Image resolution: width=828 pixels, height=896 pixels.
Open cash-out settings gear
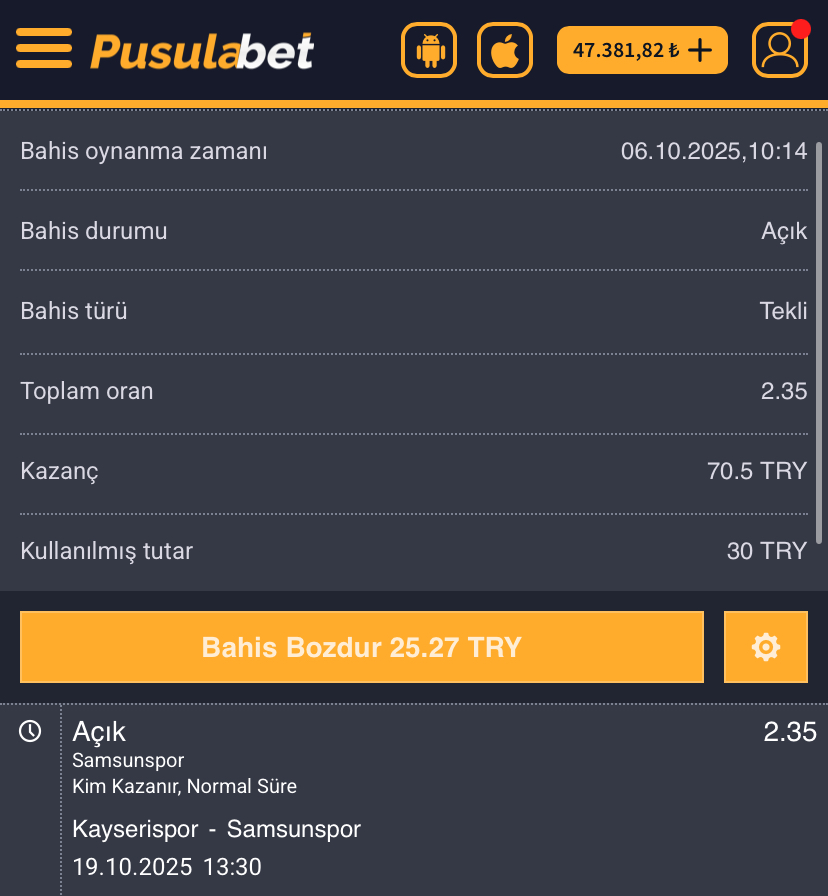(x=766, y=647)
